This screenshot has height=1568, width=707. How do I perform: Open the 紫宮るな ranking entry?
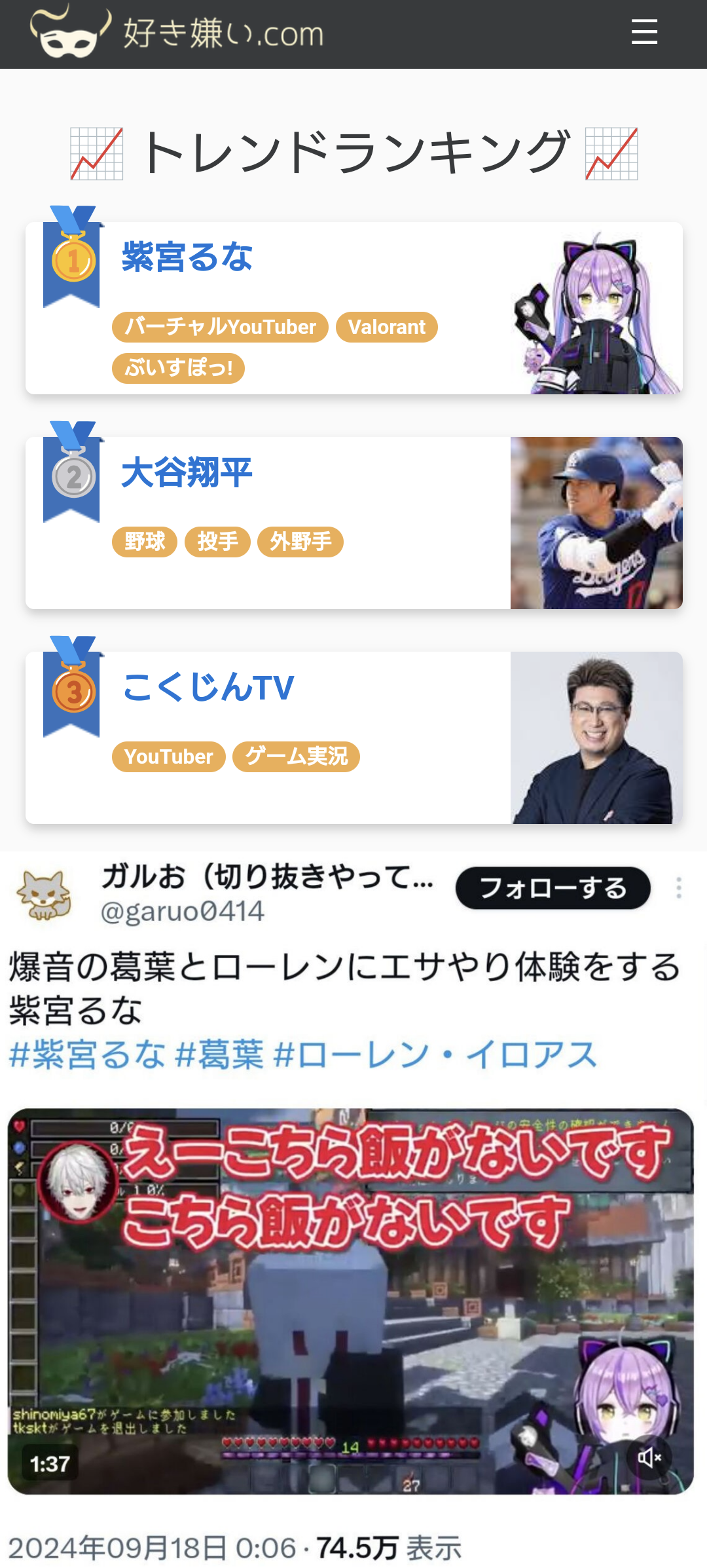click(187, 257)
